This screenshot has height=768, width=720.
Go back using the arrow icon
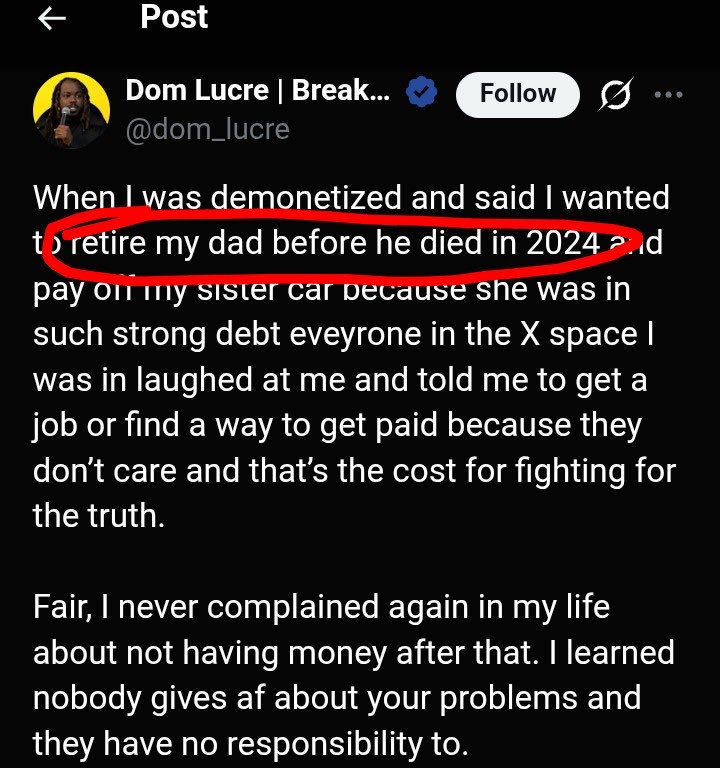coord(51,19)
